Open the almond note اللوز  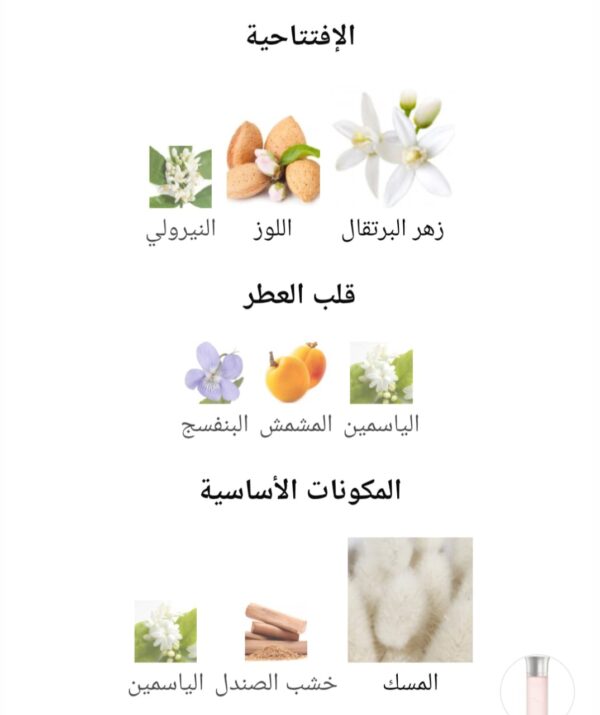pyautogui.click(x=272, y=160)
